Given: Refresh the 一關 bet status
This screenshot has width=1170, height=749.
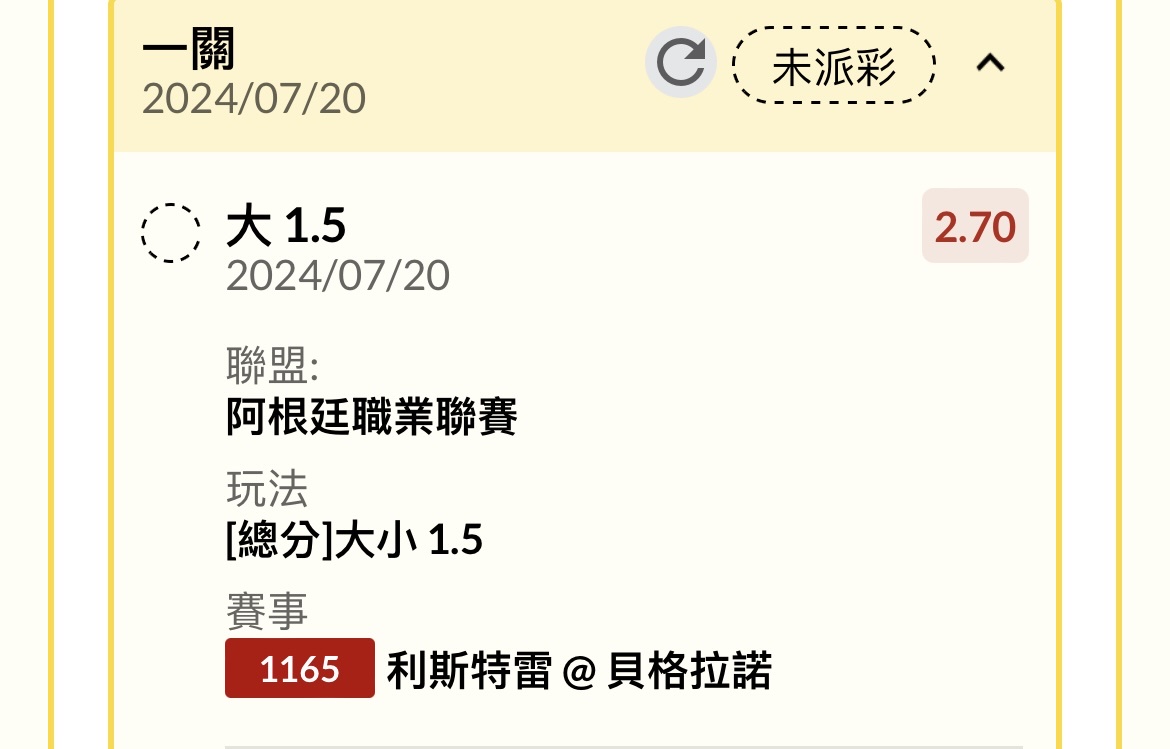Looking at the screenshot, I should coord(681,62).
